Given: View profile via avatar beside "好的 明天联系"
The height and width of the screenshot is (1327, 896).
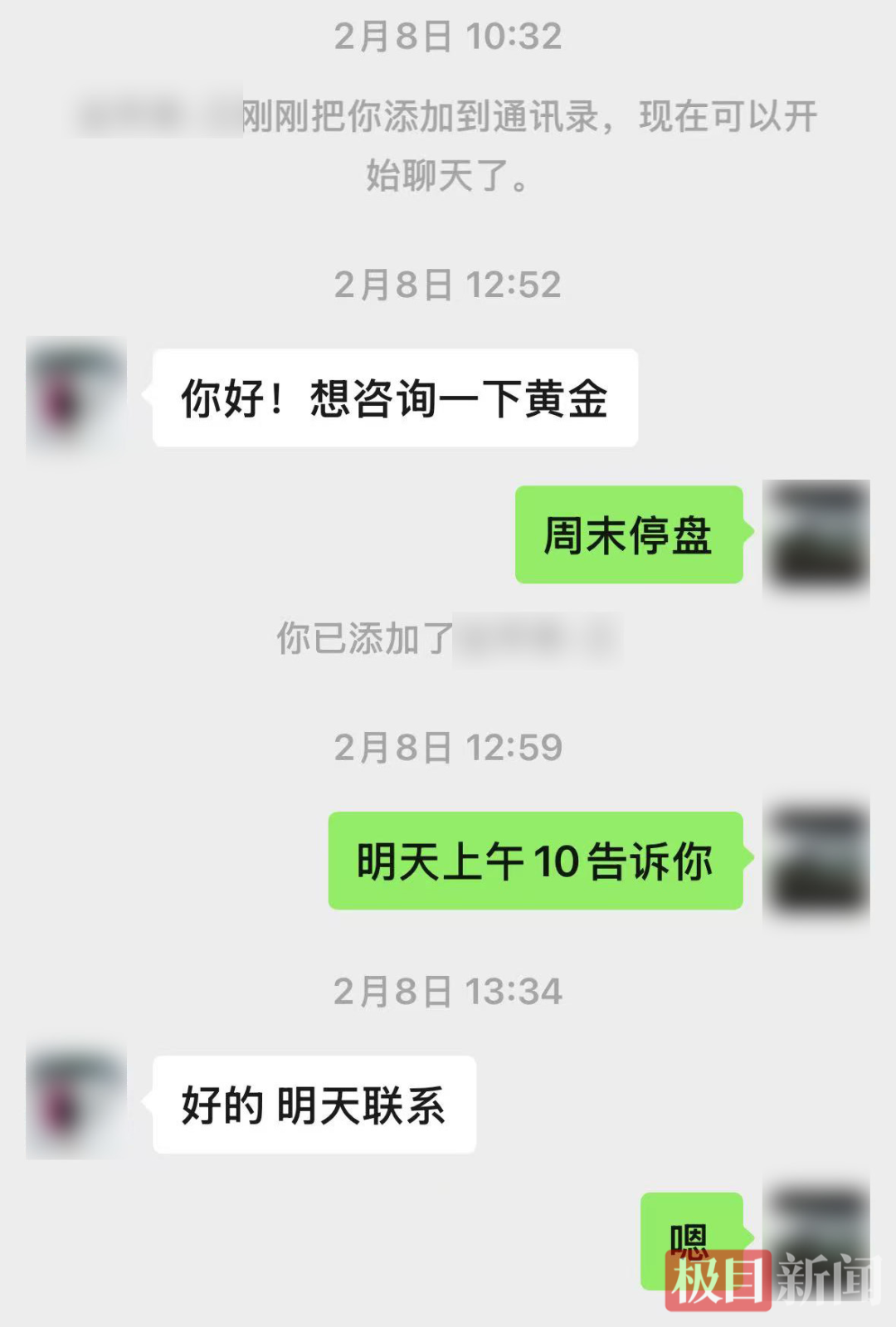Looking at the screenshot, I should 76,1104.
